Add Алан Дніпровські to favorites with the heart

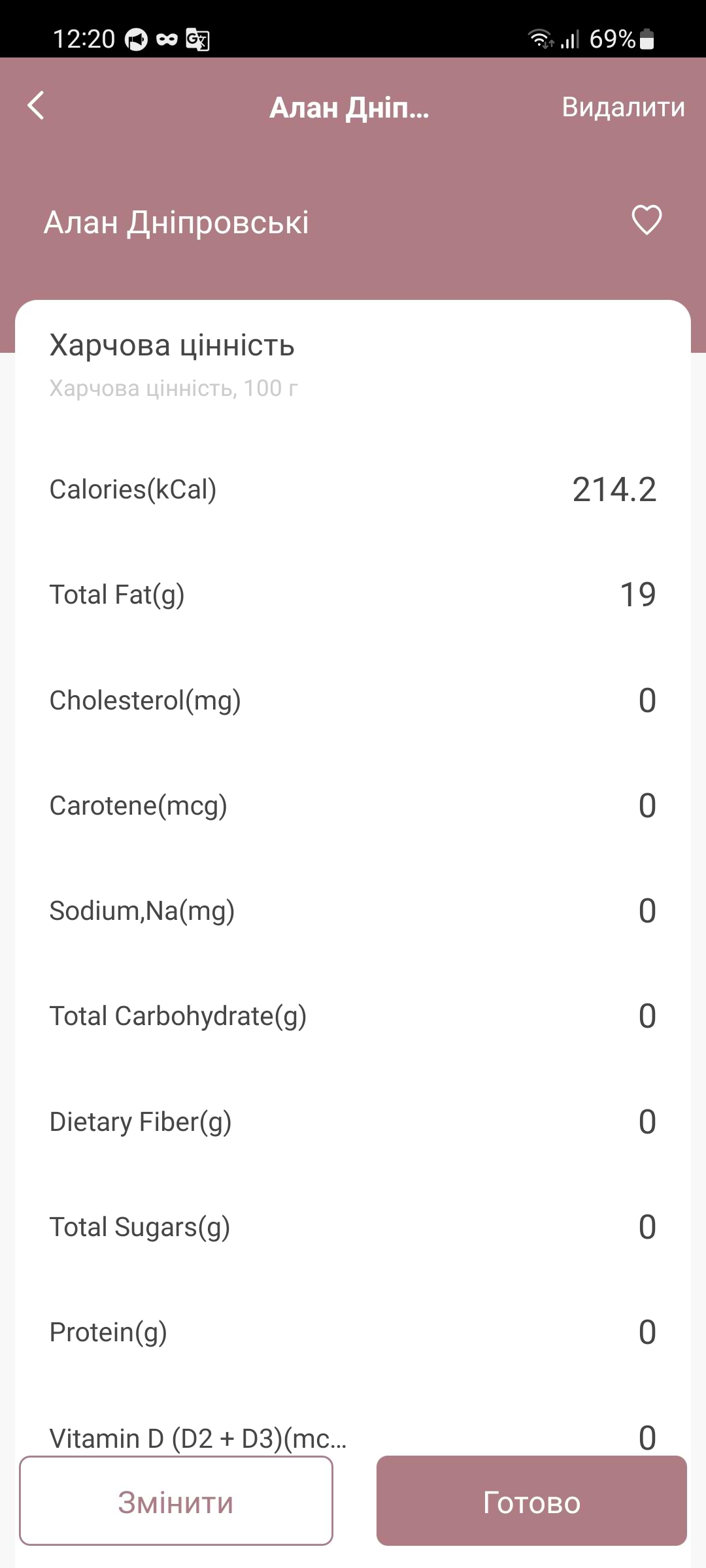coord(647,220)
